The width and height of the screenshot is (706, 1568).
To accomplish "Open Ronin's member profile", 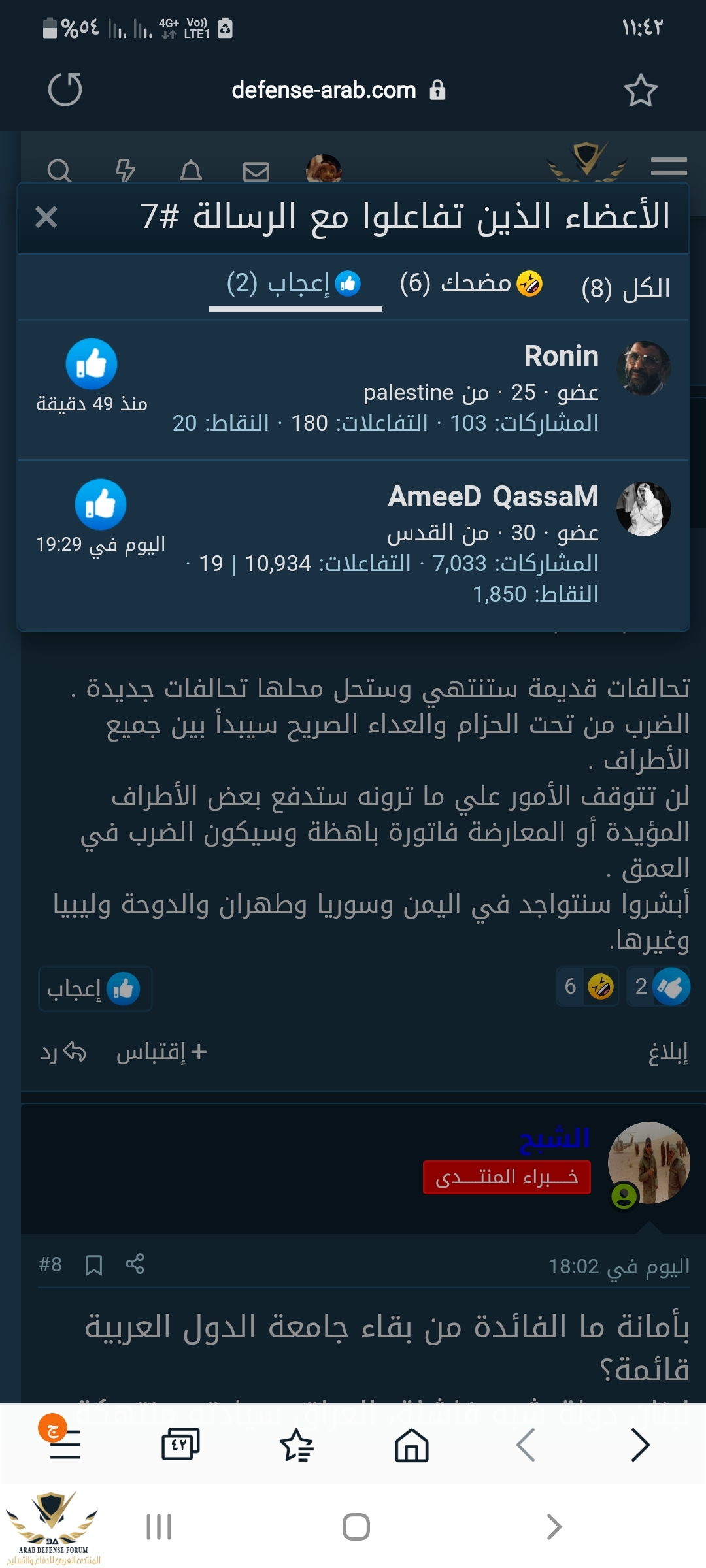I will 561,356.
